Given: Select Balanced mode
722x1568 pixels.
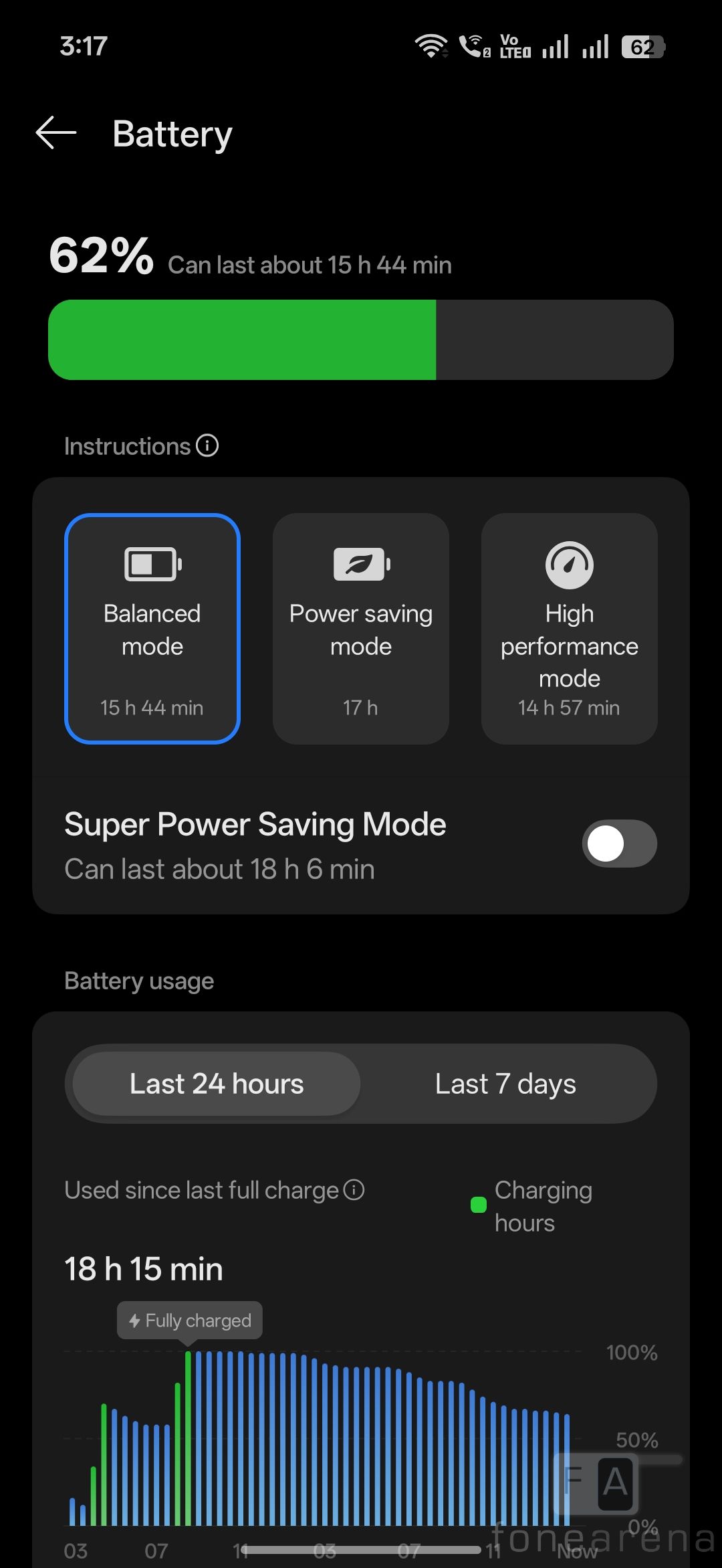Looking at the screenshot, I should pyautogui.click(x=152, y=628).
